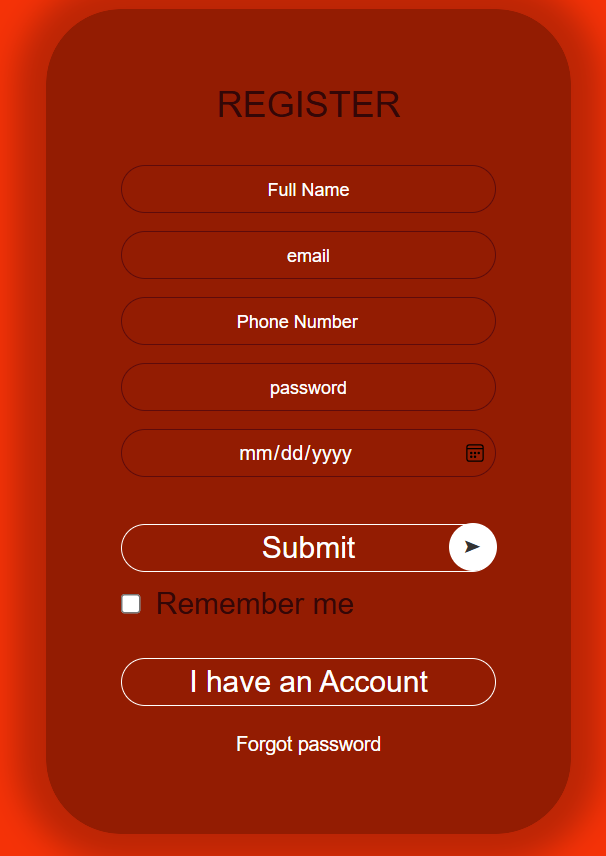The image size is (606, 856).
Task: Tap the round arrow send icon
Action: (x=473, y=547)
